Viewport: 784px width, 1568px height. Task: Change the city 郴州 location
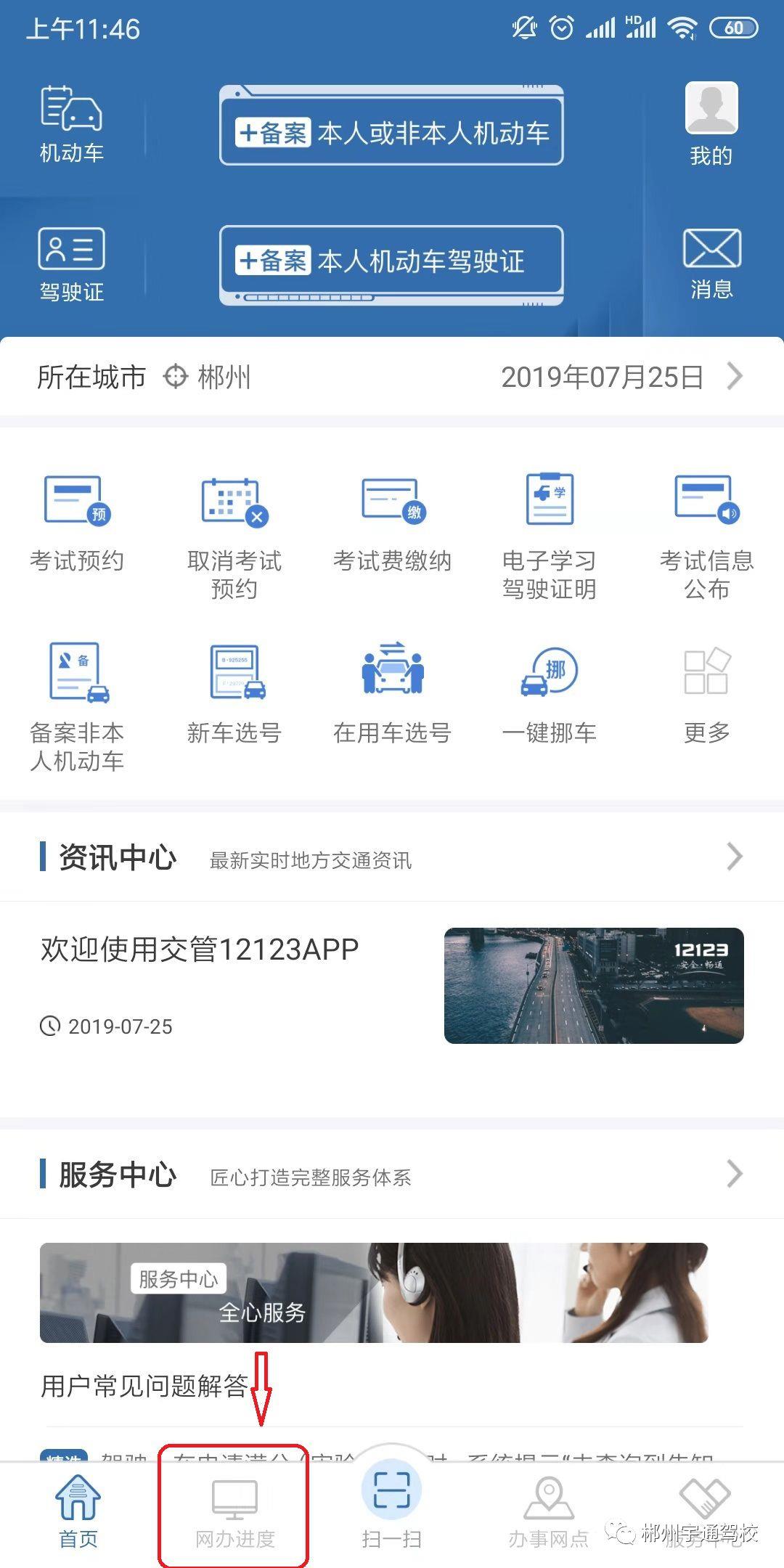click(211, 377)
